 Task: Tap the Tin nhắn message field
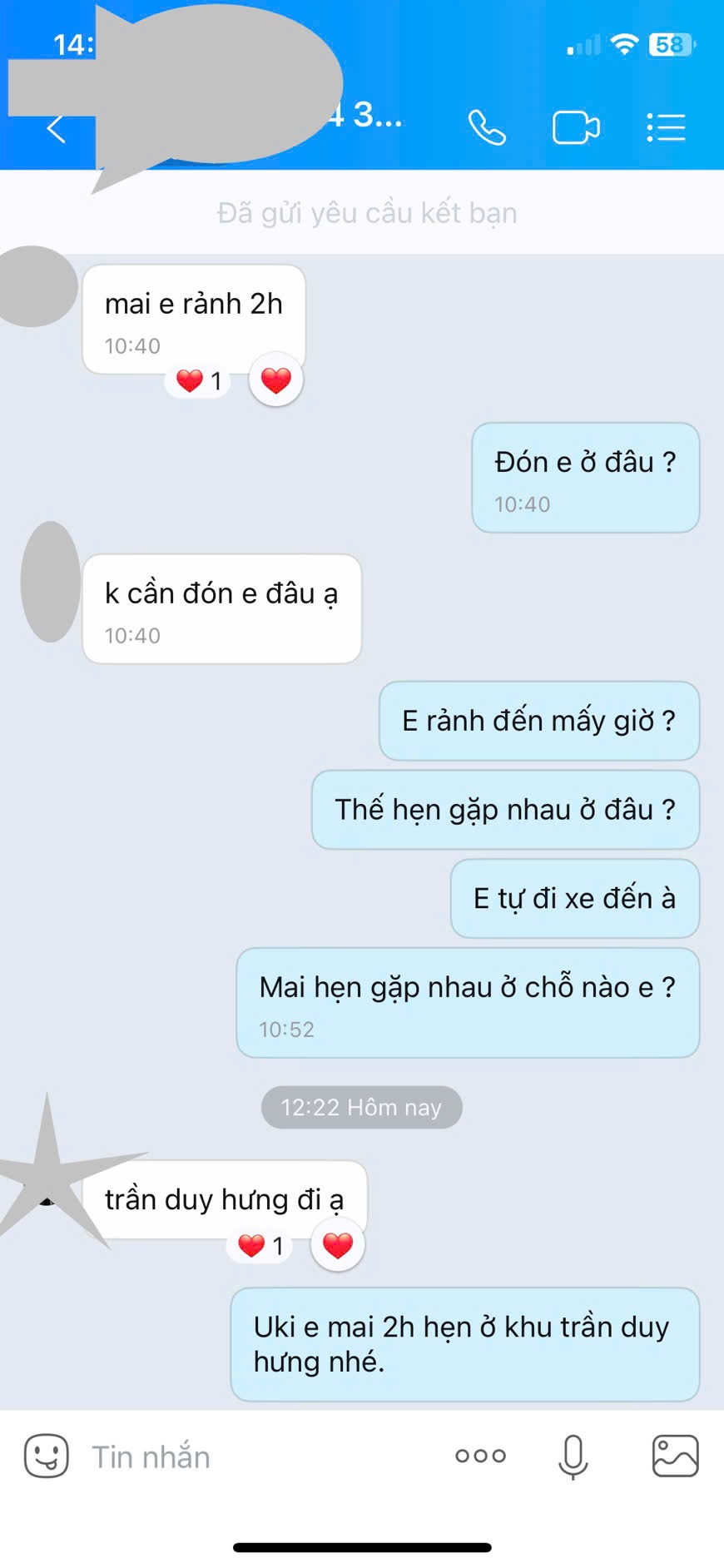250,1456
